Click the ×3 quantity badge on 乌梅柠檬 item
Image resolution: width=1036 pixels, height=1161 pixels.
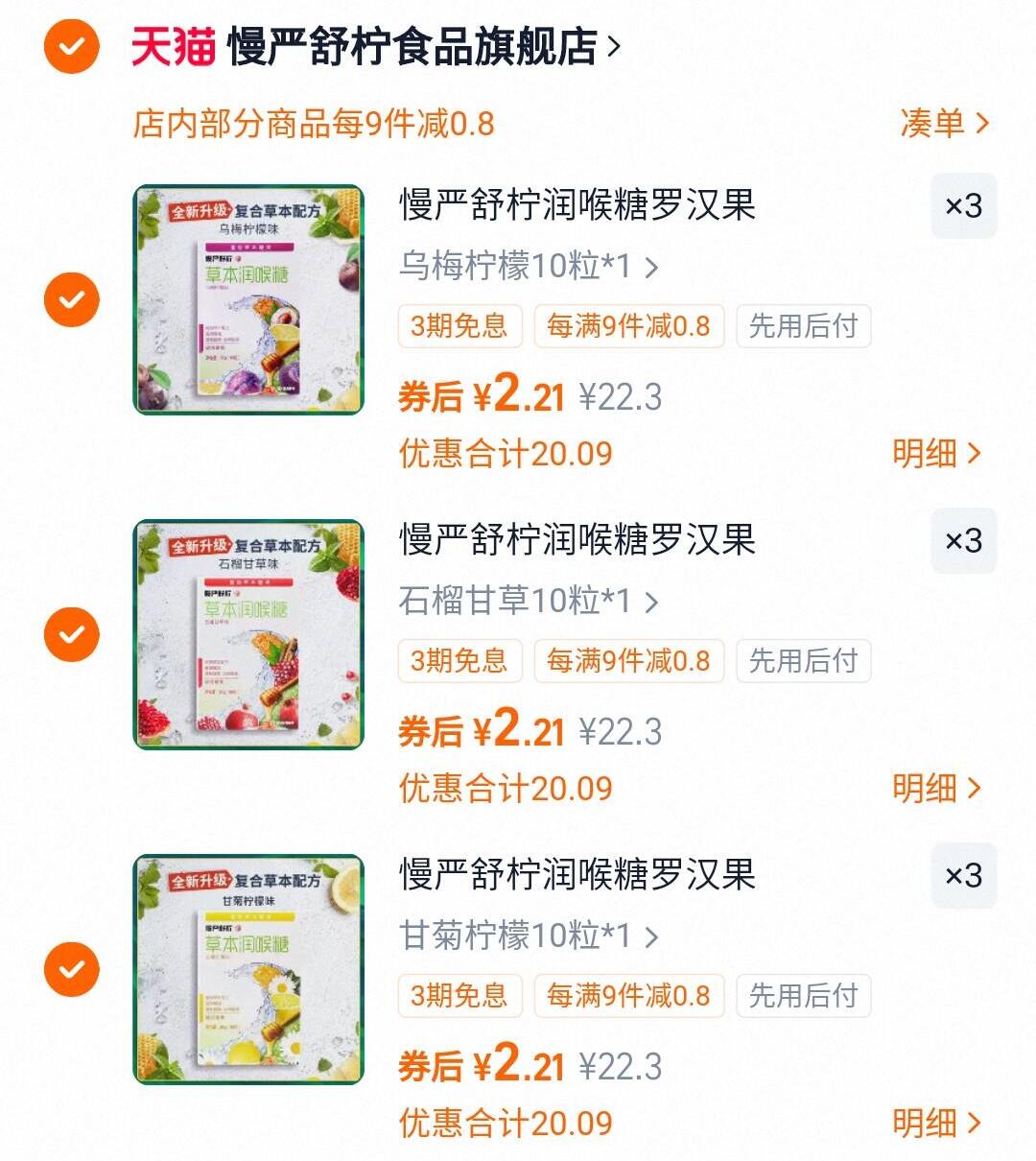click(962, 205)
